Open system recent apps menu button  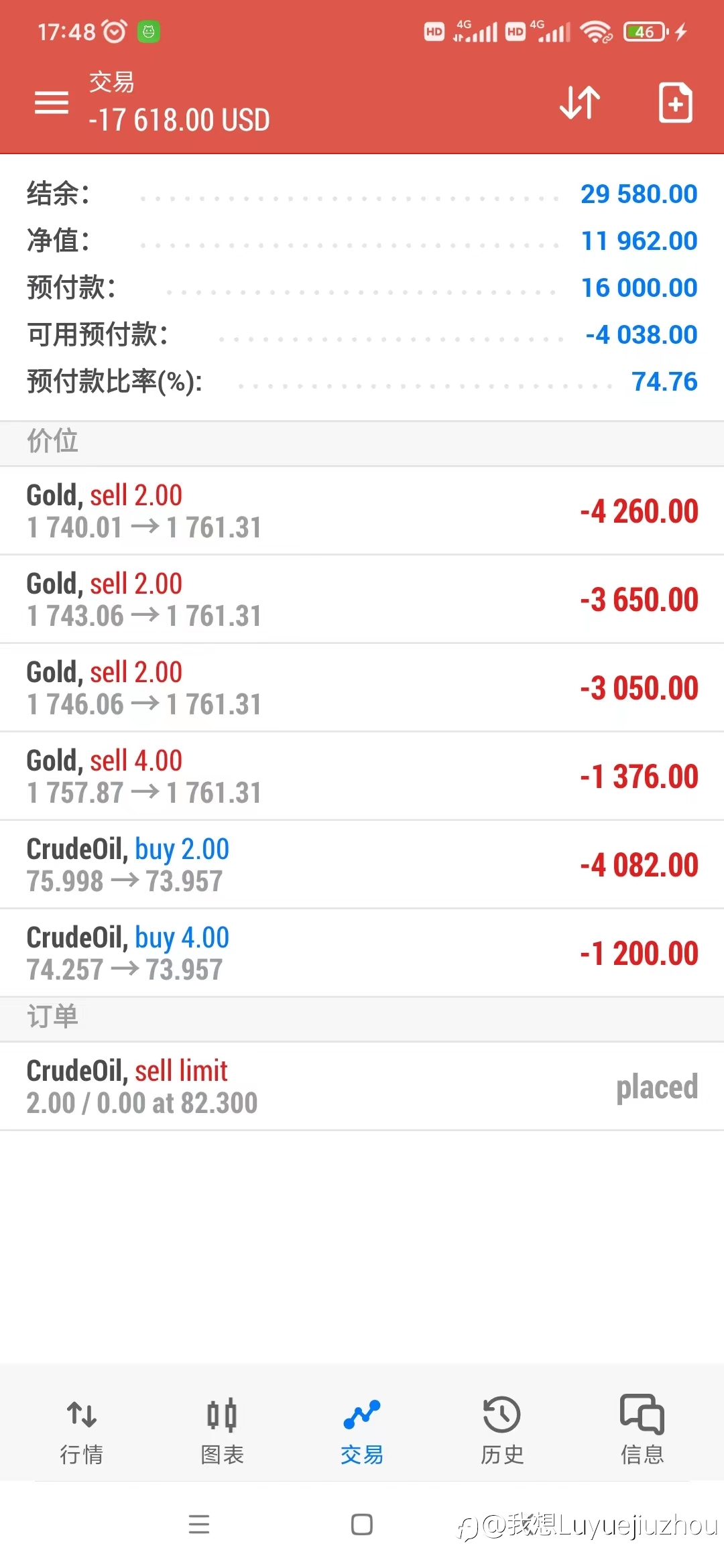(199, 1524)
